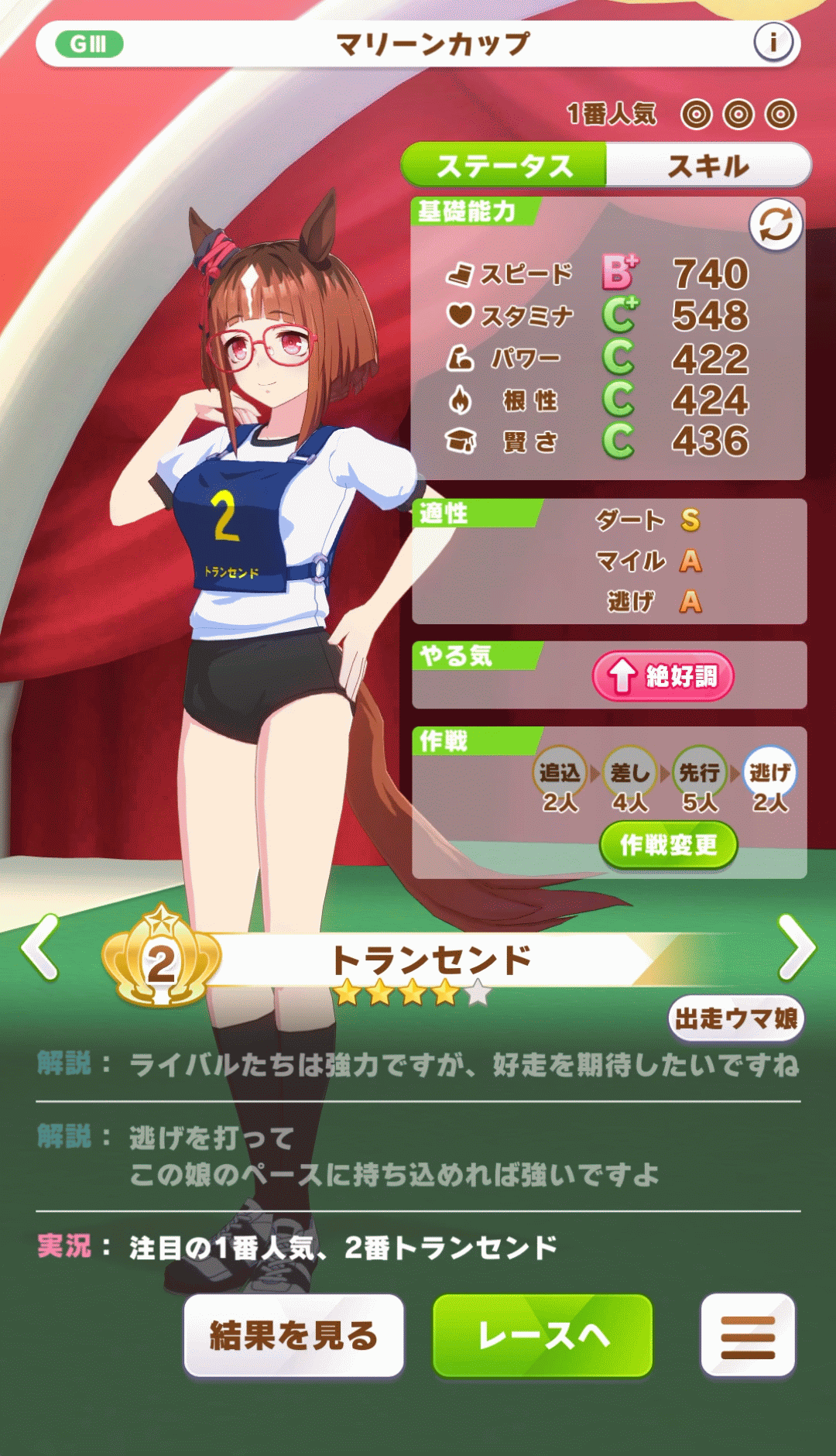This screenshot has height=1456, width=836.
Task: Open the race info icon
Action: click(x=773, y=43)
